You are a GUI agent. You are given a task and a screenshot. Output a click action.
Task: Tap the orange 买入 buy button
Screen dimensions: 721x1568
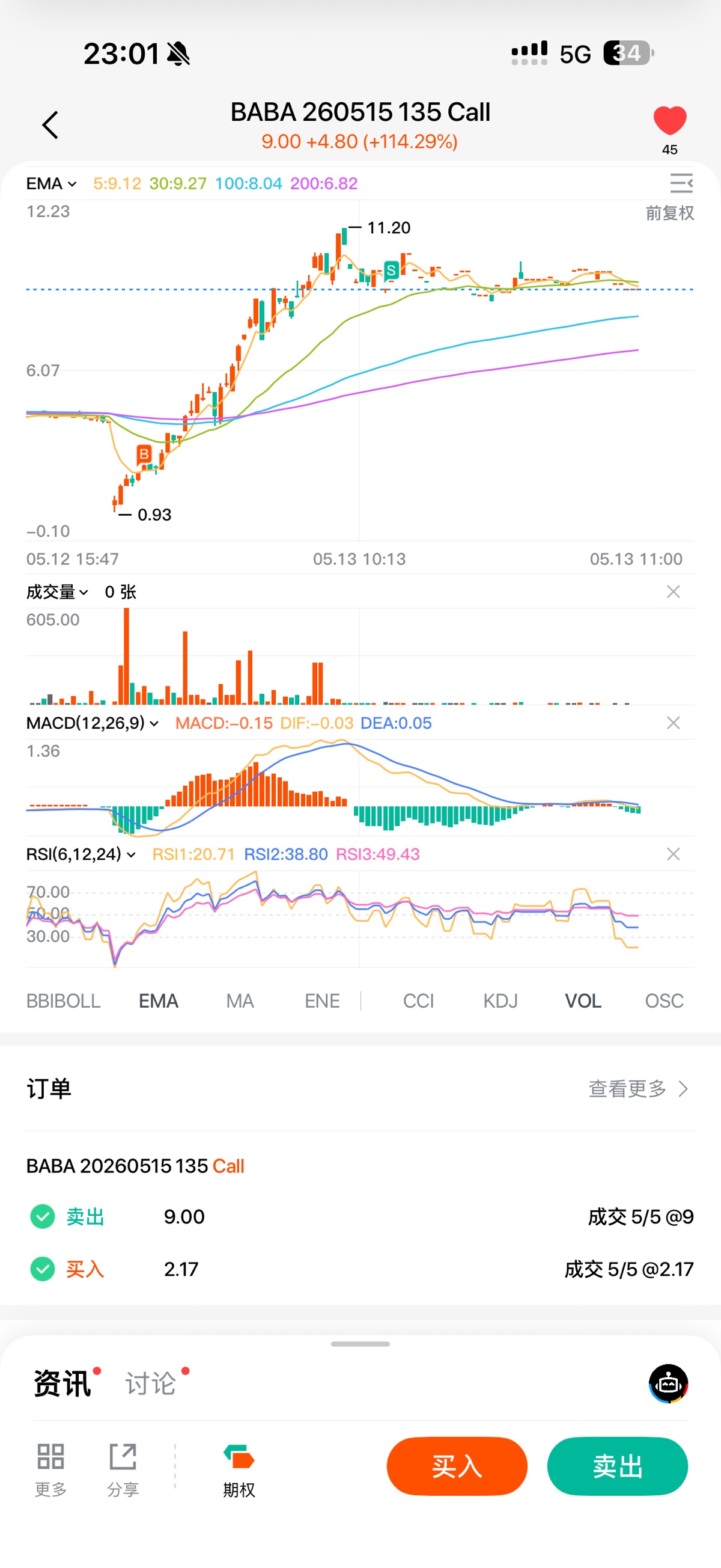[457, 1466]
